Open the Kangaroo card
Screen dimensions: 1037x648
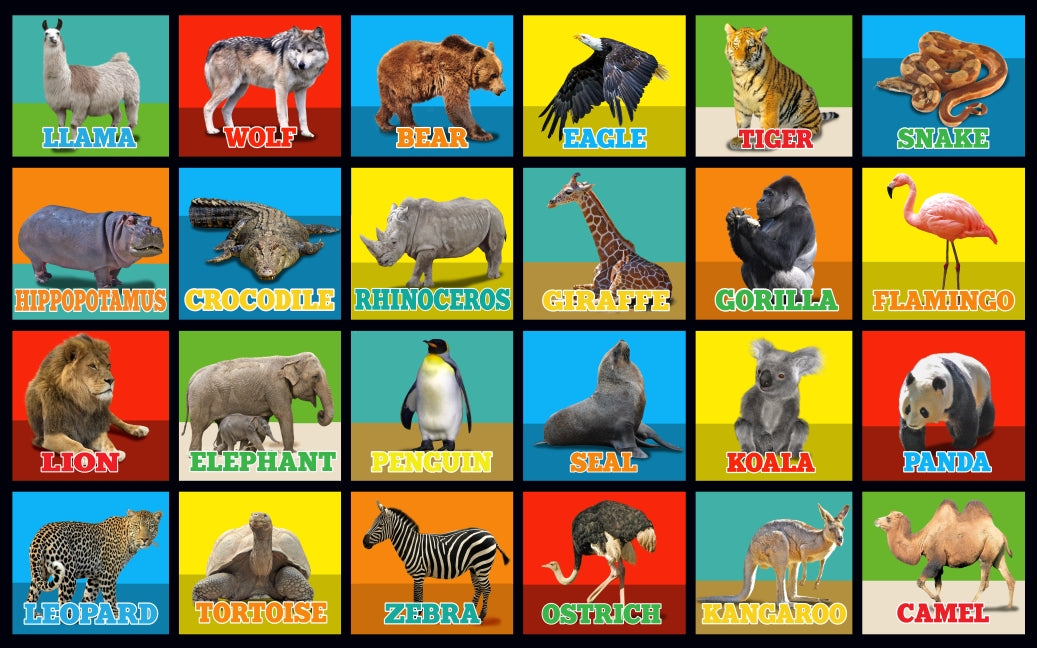coord(774,562)
